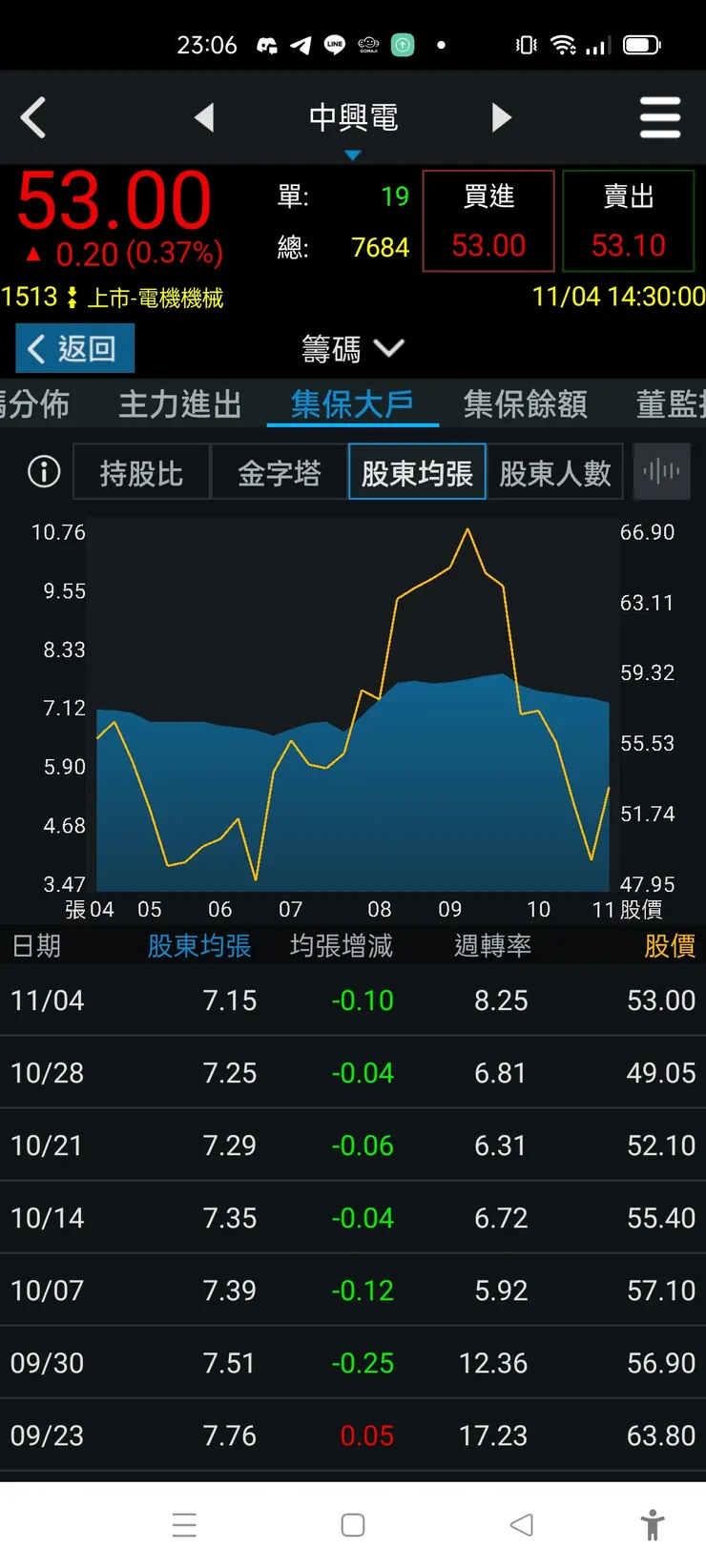Switch to the 主力進出 tab
The width and height of the screenshot is (706, 1568).
pyautogui.click(x=179, y=403)
